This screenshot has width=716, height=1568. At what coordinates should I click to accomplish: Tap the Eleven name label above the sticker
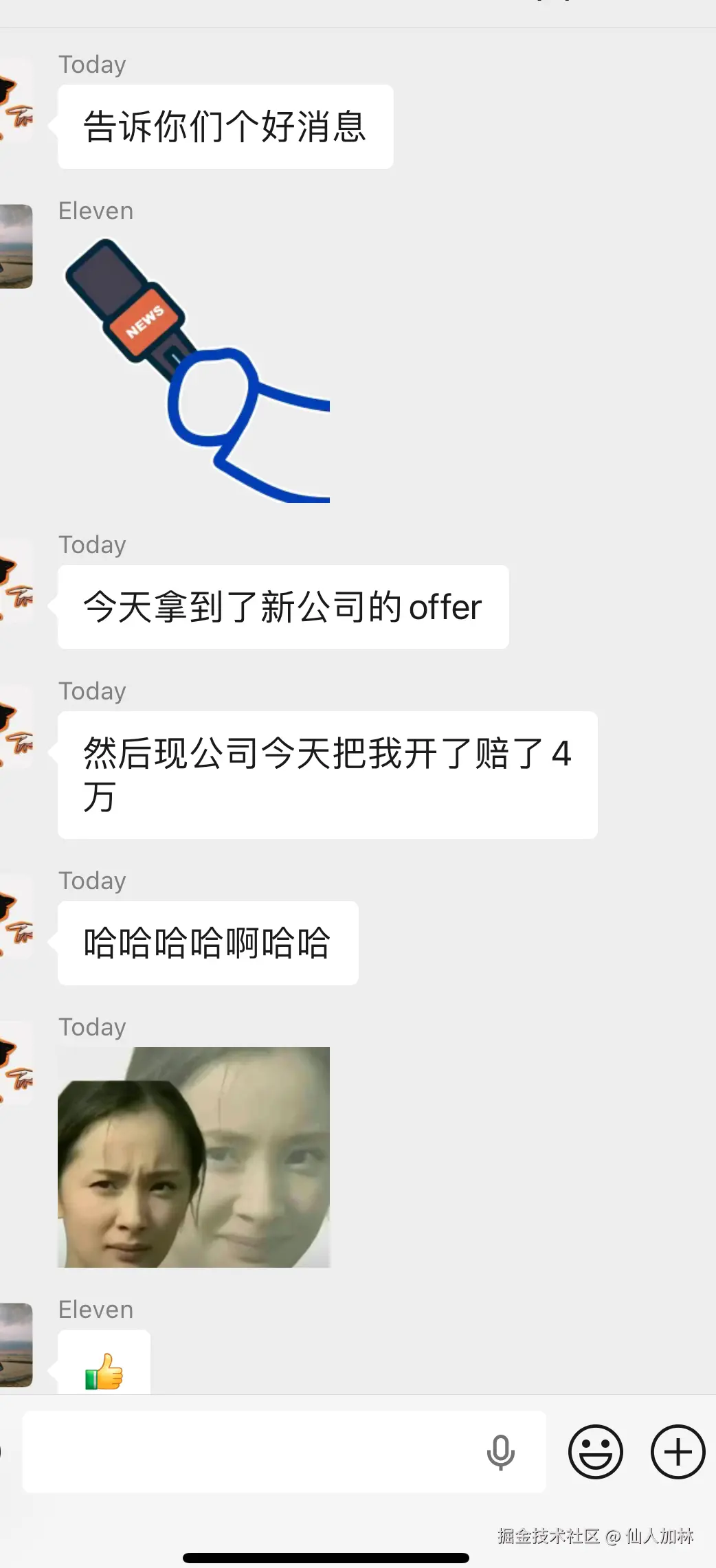click(96, 211)
